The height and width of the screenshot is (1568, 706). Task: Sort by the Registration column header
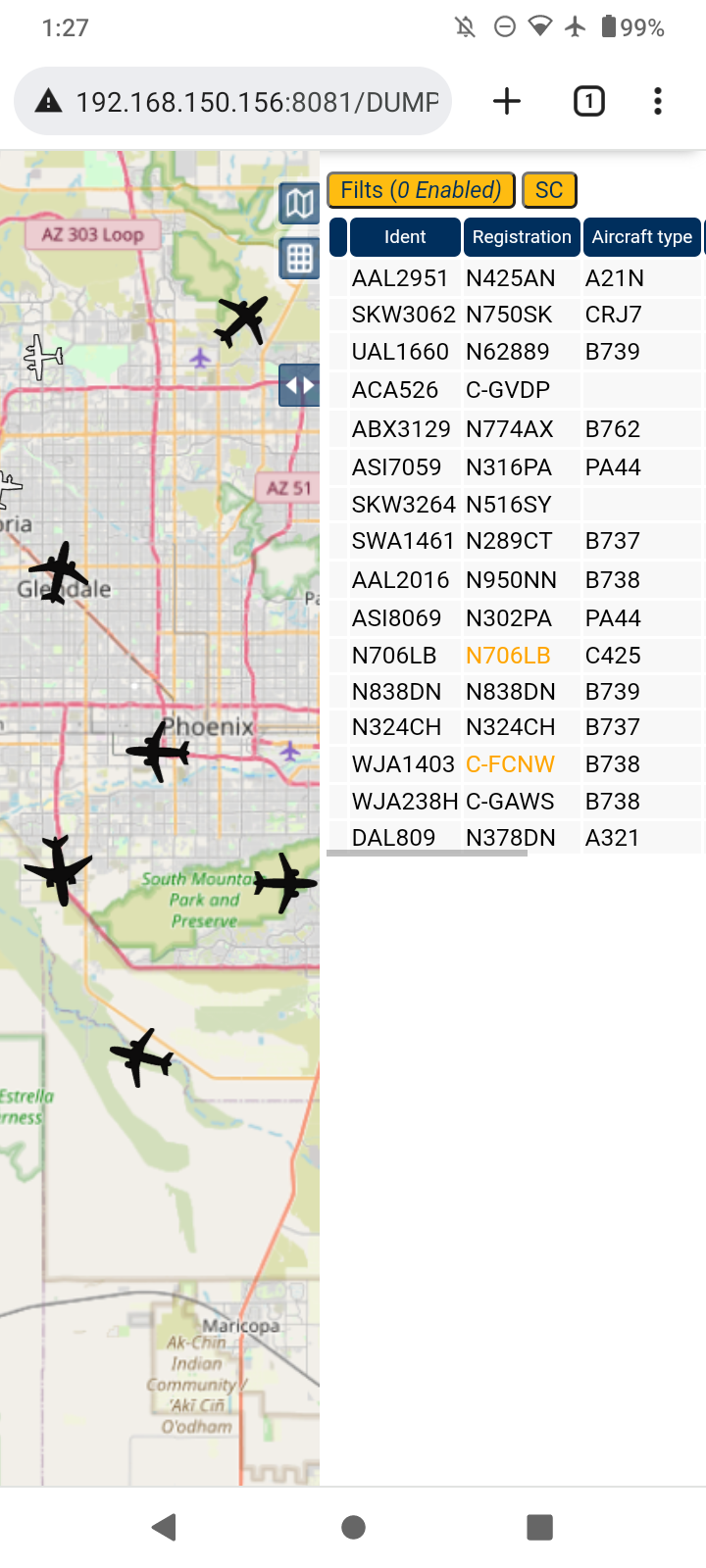click(522, 237)
